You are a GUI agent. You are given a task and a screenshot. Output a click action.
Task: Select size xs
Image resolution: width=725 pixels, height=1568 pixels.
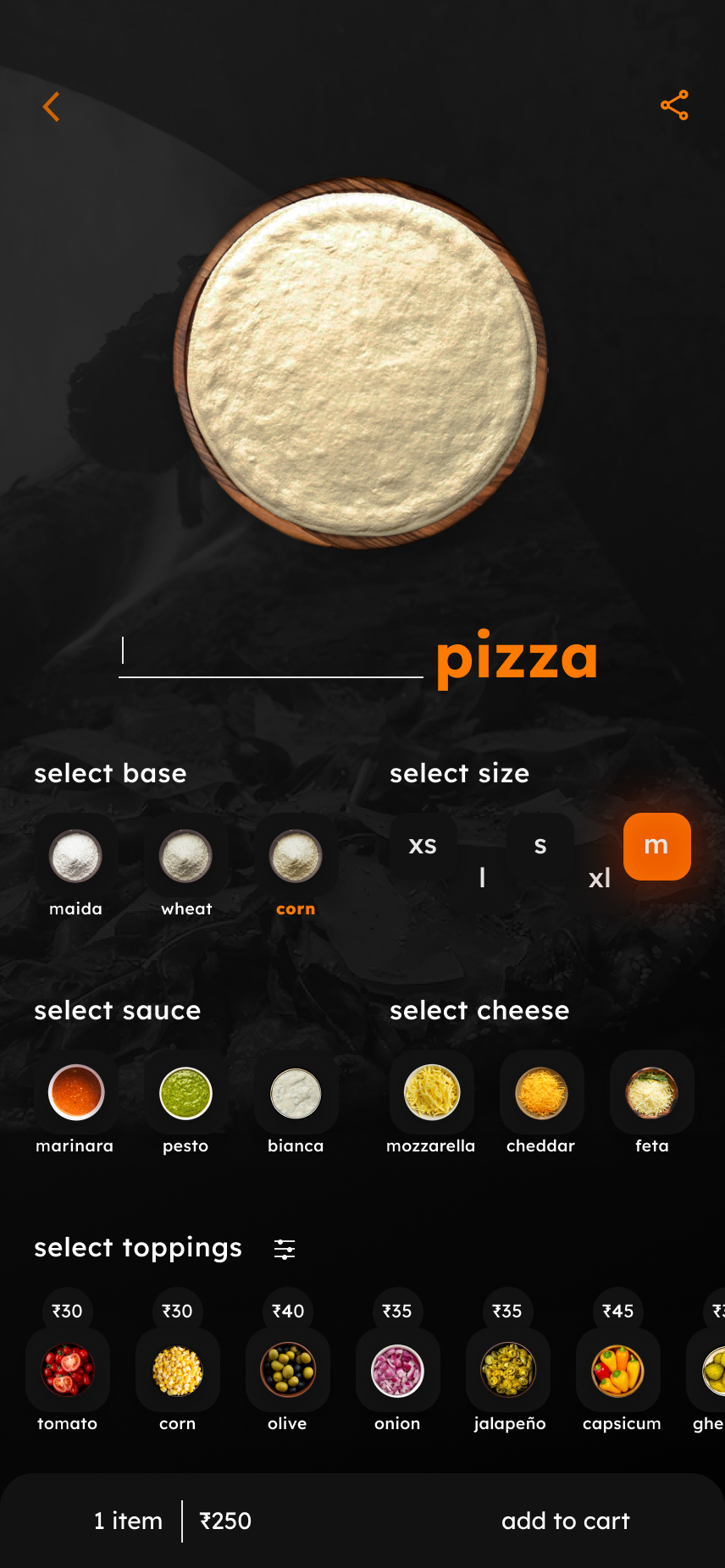pos(423,846)
